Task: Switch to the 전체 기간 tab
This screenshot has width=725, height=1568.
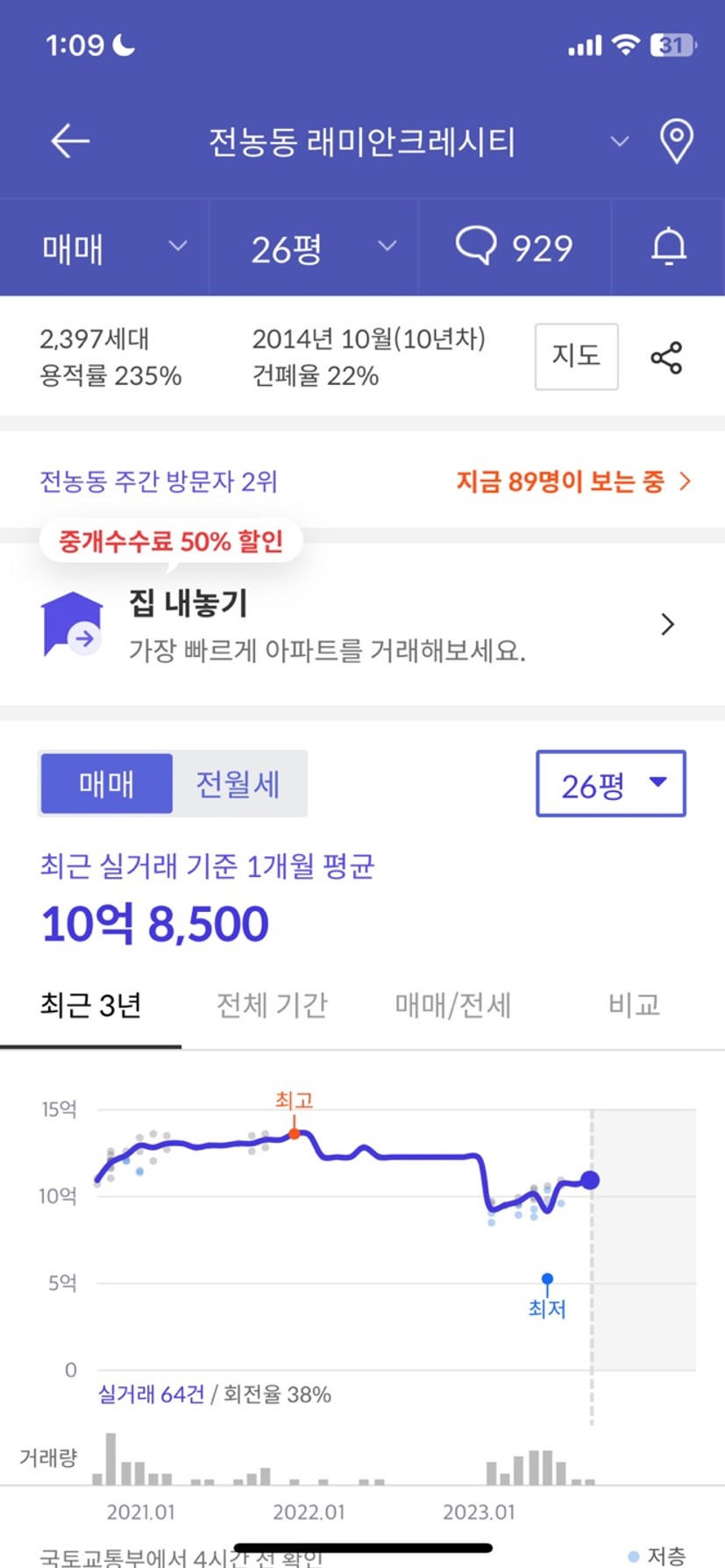Action: 272,1005
